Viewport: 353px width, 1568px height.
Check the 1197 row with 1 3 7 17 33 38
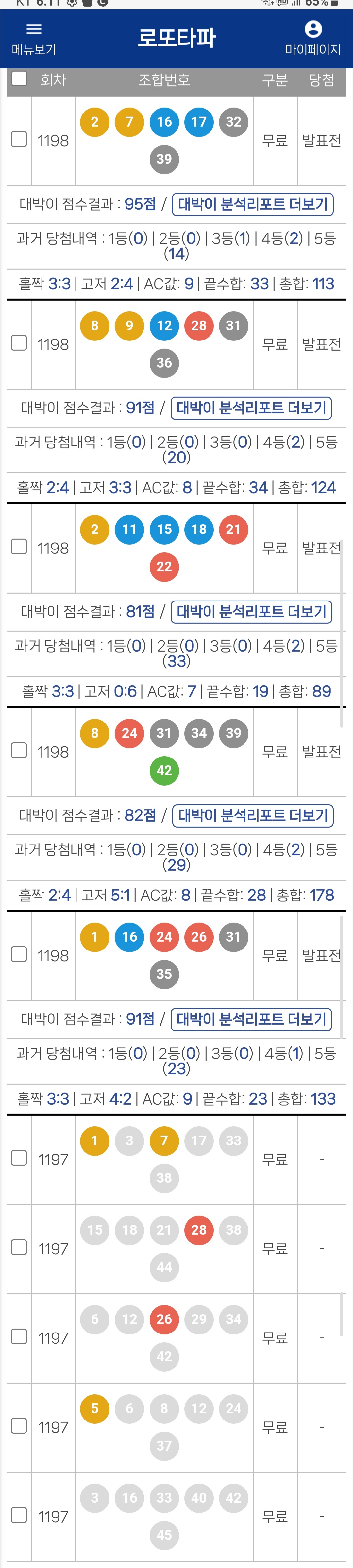pyautogui.click(x=20, y=1158)
